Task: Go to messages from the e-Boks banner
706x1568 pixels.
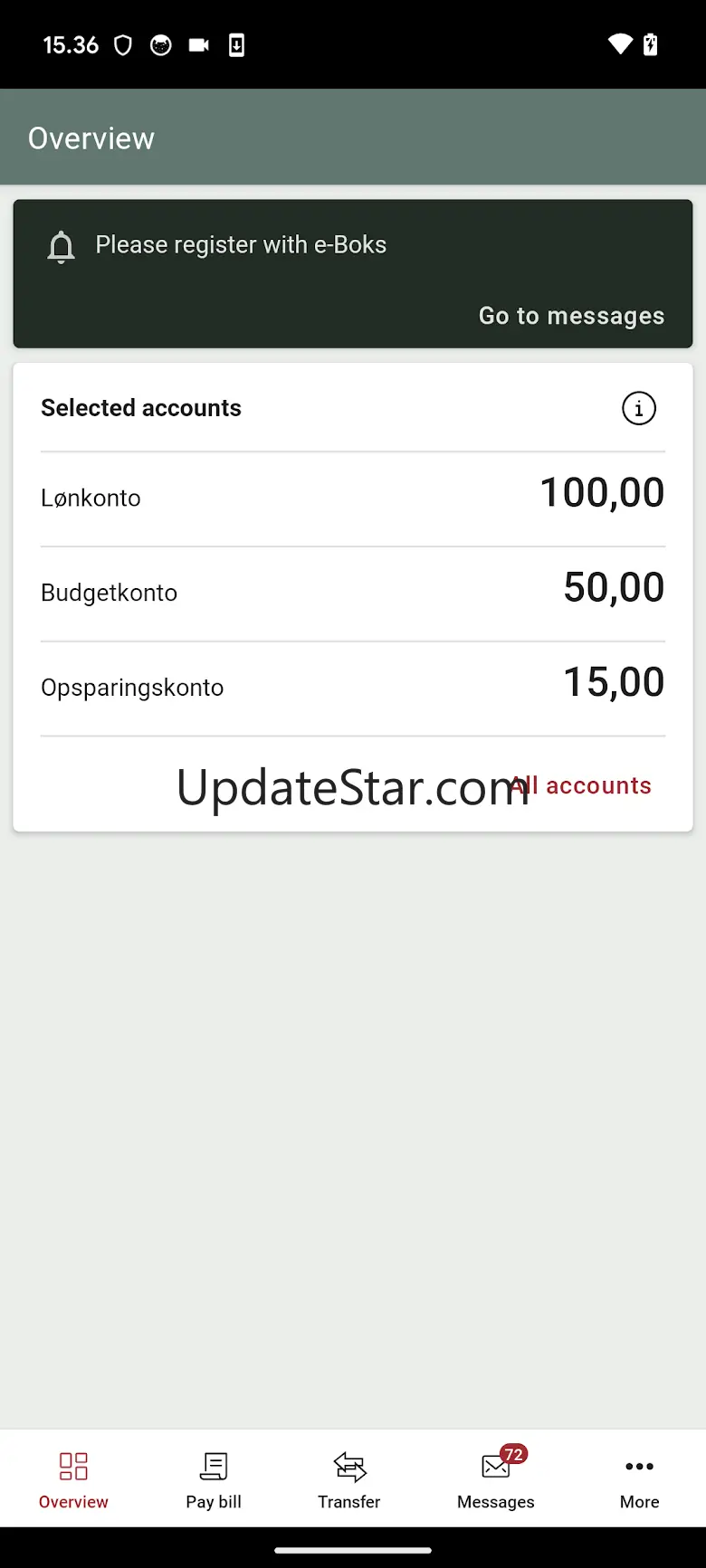Action: (x=571, y=316)
